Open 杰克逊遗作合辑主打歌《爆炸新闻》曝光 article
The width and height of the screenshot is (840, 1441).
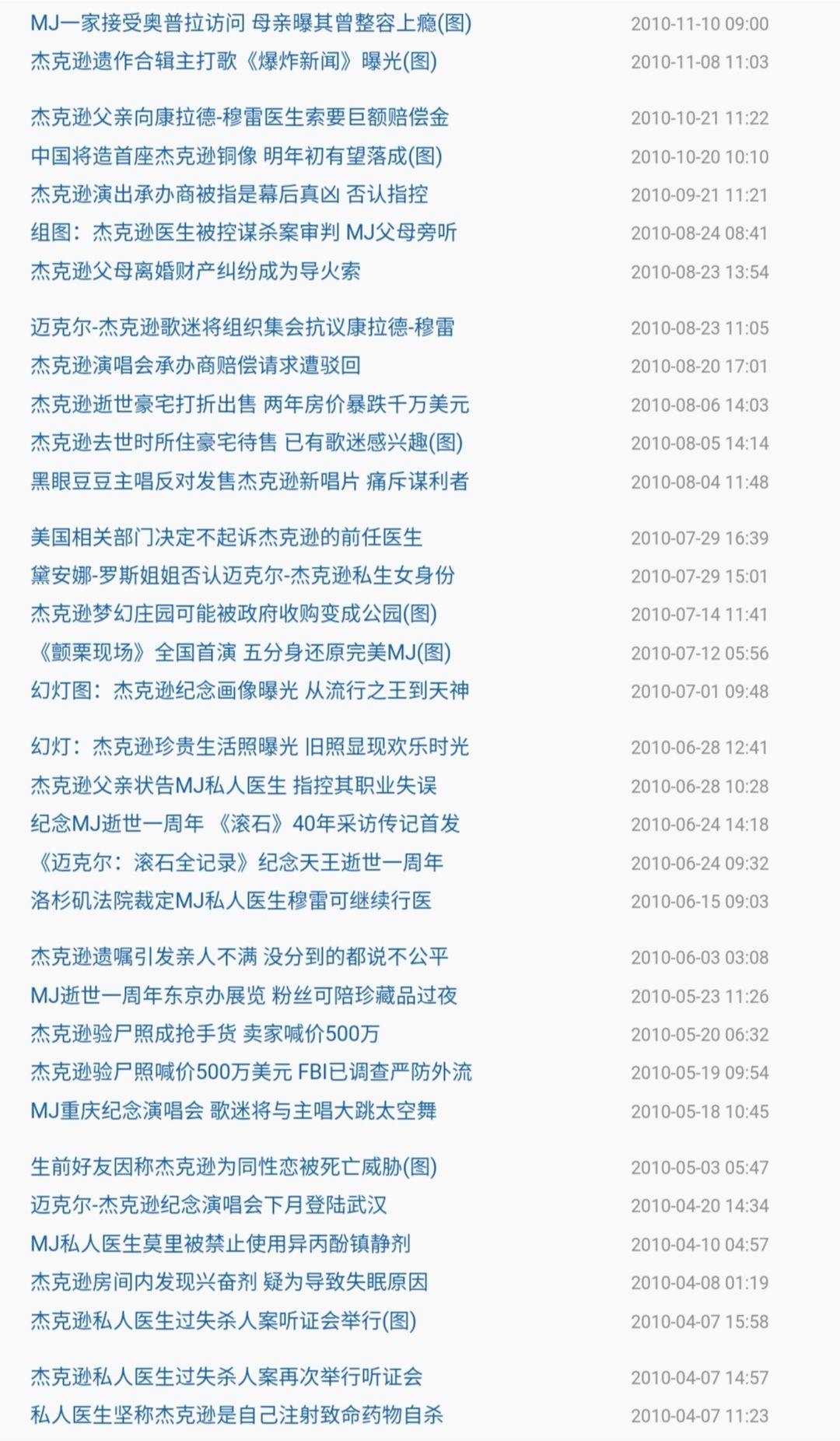pyautogui.click(x=233, y=61)
